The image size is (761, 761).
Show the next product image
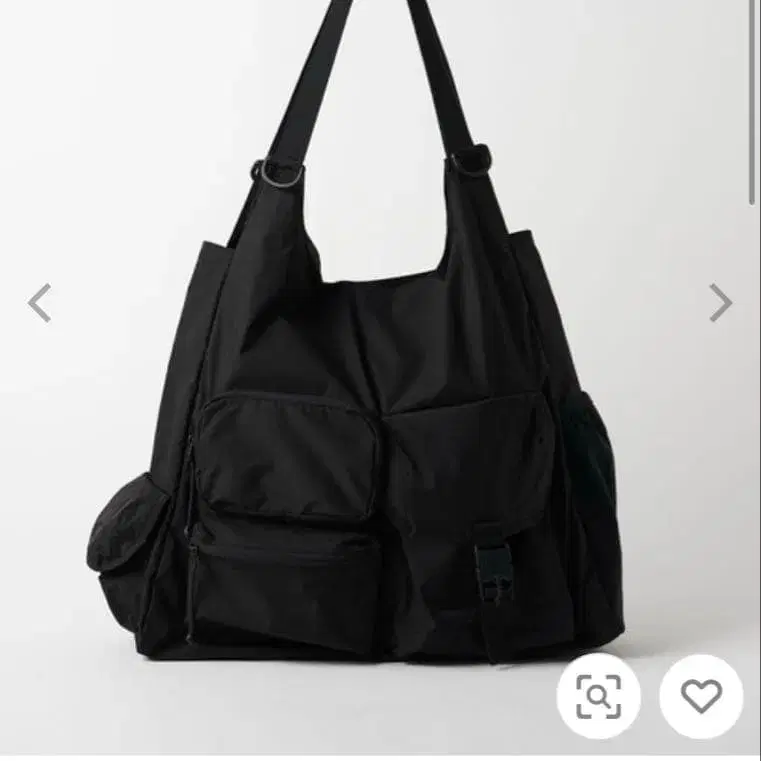pyautogui.click(x=720, y=303)
